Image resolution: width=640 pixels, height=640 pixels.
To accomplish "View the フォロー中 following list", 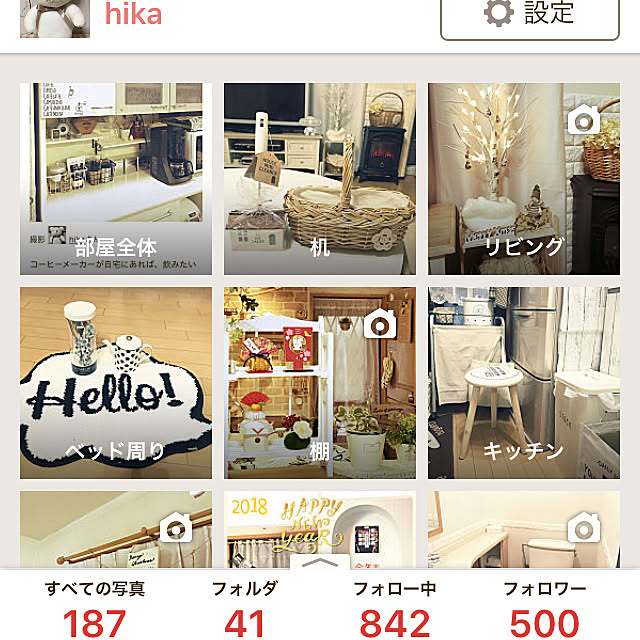I will 395,607.
